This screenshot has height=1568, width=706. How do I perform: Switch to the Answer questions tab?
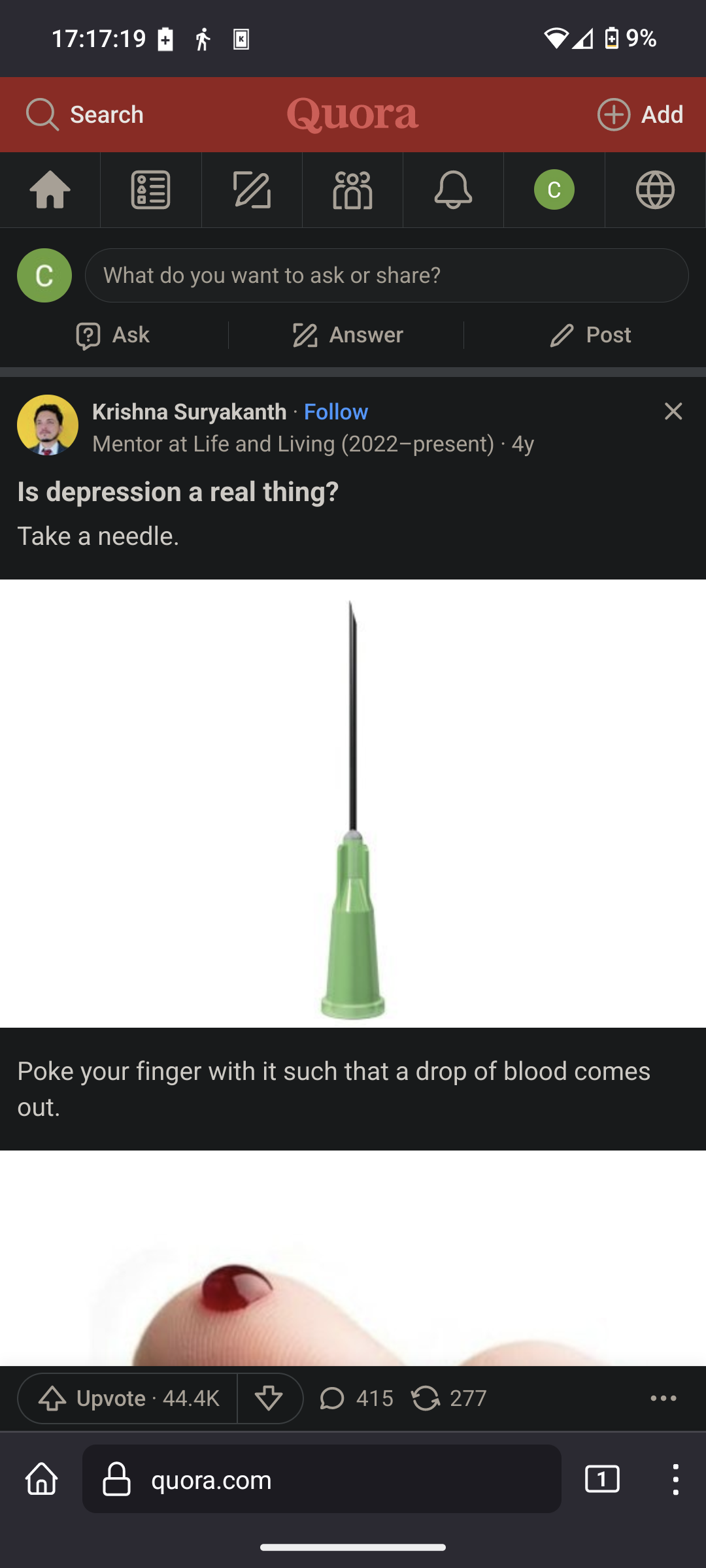coord(252,190)
